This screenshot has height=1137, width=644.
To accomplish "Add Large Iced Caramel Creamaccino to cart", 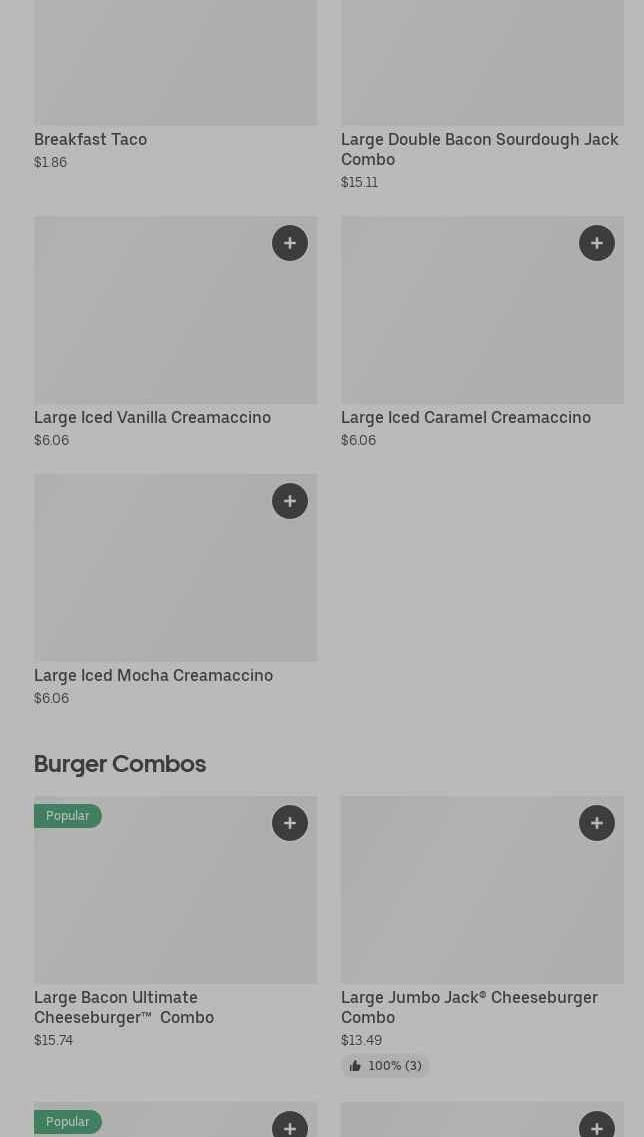I will click(596, 243).
